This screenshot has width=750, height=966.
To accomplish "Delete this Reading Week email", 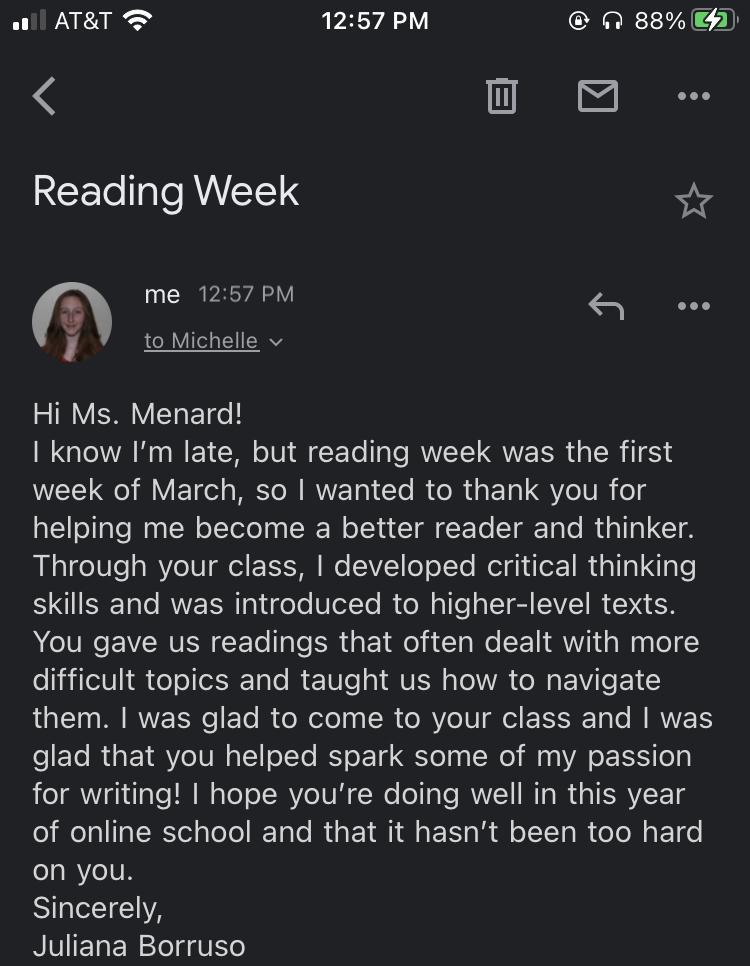I will [x=501, y=96].
